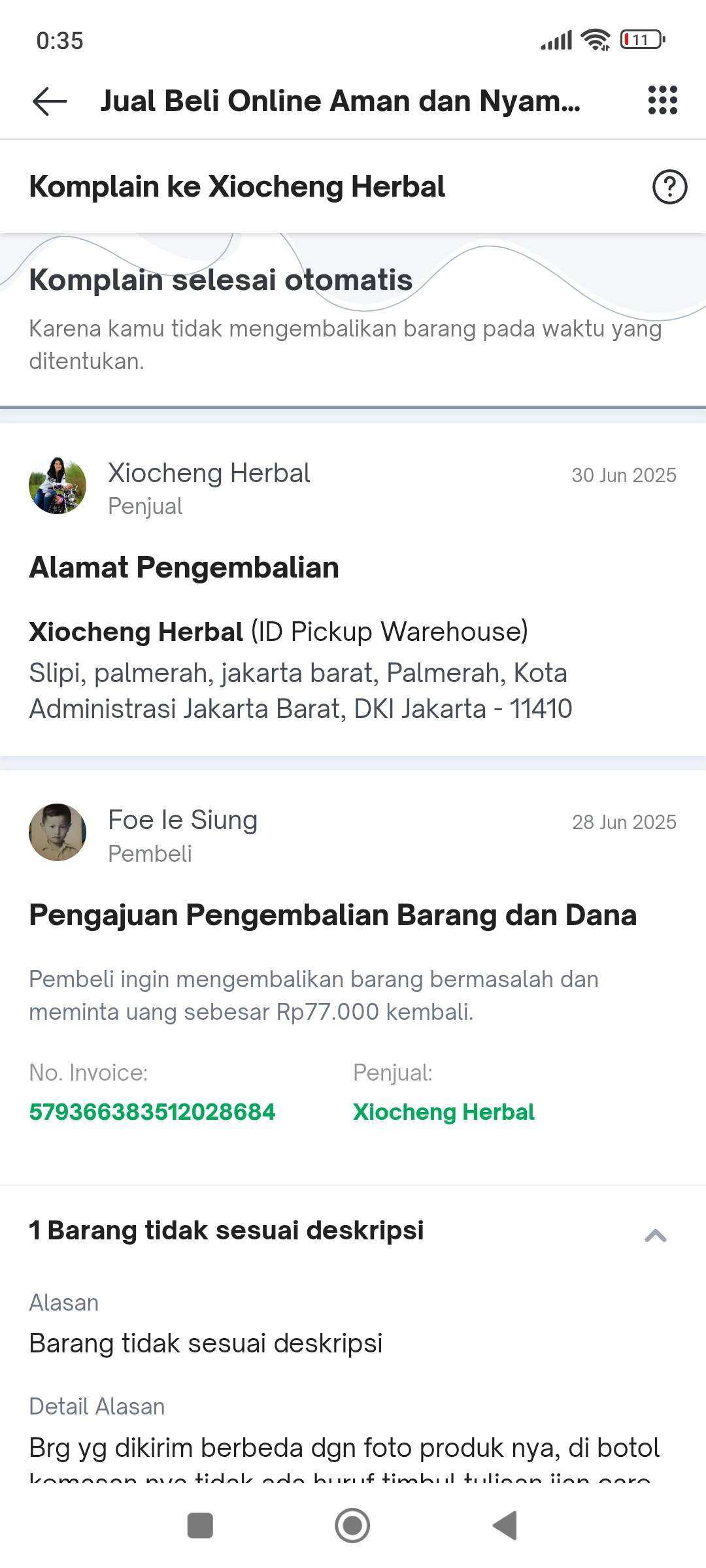This screenshot has height=1568, width=706.
Task: Collapse the "1 Barang tidak sesuai deskripsi" section
Action: (x=656, y=1235)
